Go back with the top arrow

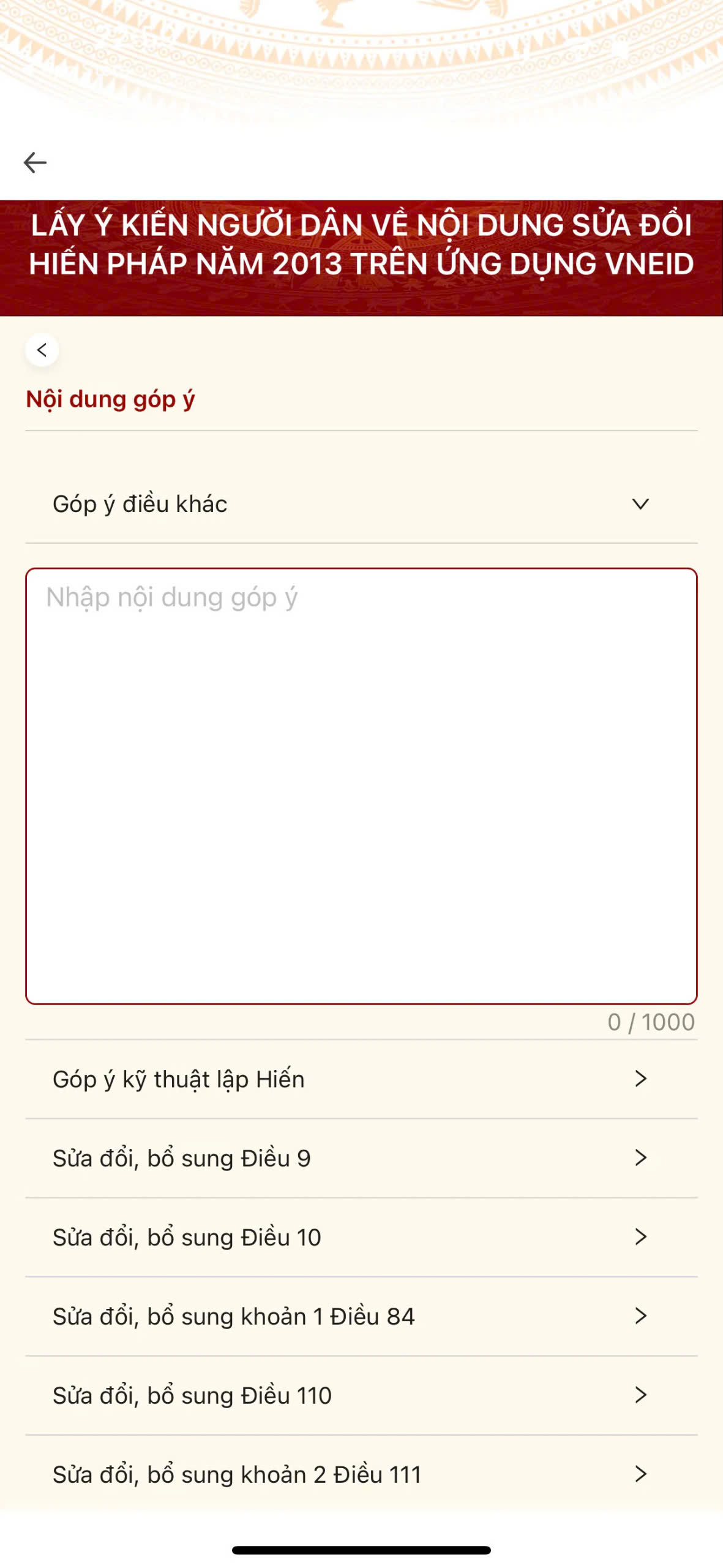[x=35, y=162]
